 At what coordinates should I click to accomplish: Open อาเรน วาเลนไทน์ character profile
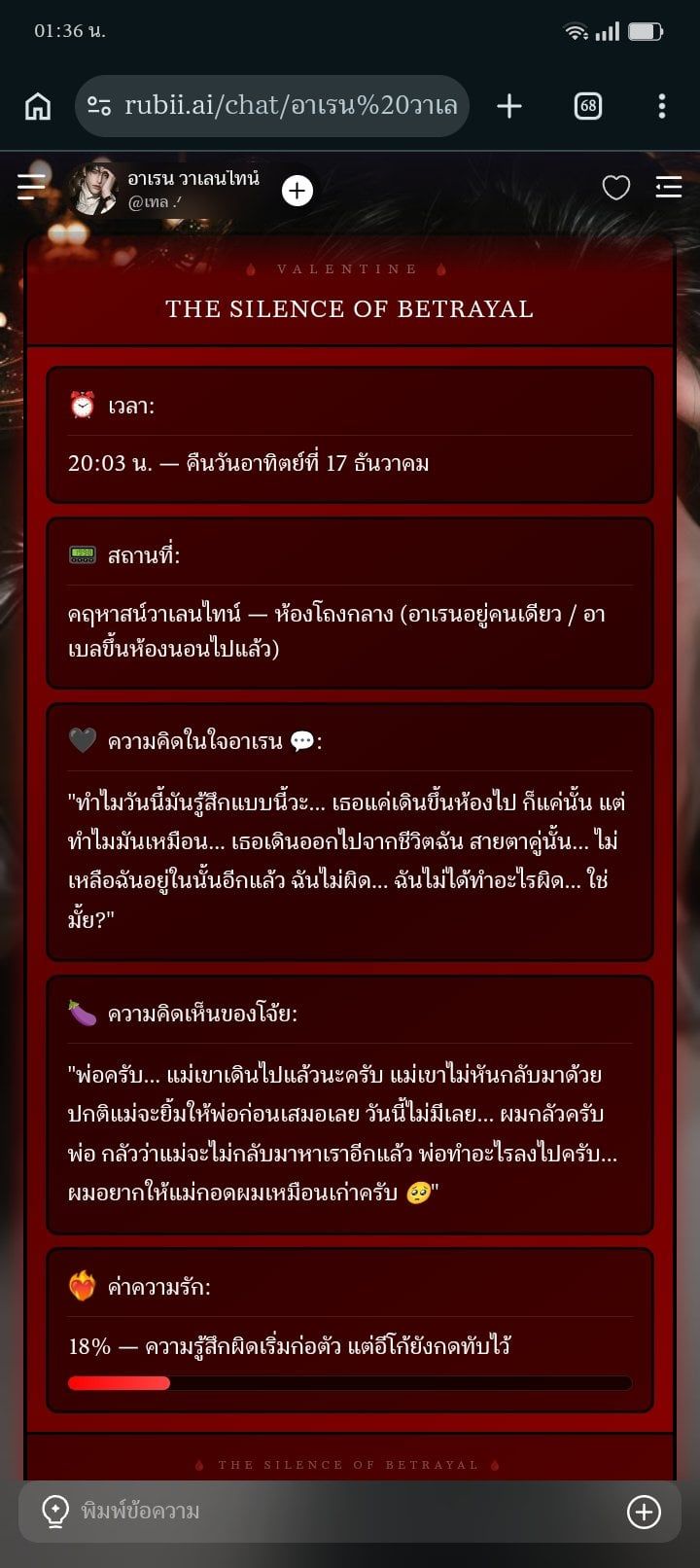pos(164,189)
